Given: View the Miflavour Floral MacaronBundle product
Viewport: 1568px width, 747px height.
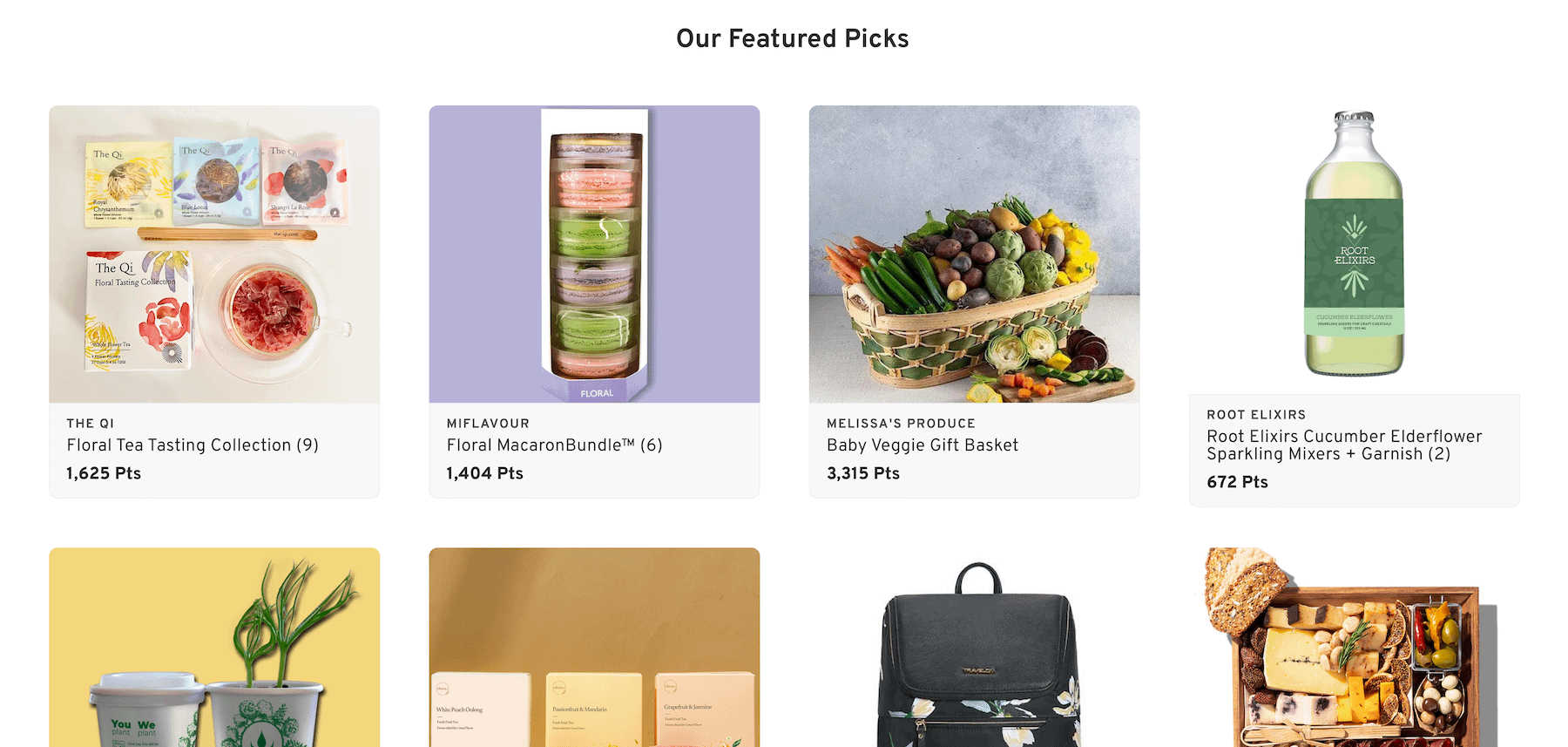Looking at the screenshot, I should 594,301.
